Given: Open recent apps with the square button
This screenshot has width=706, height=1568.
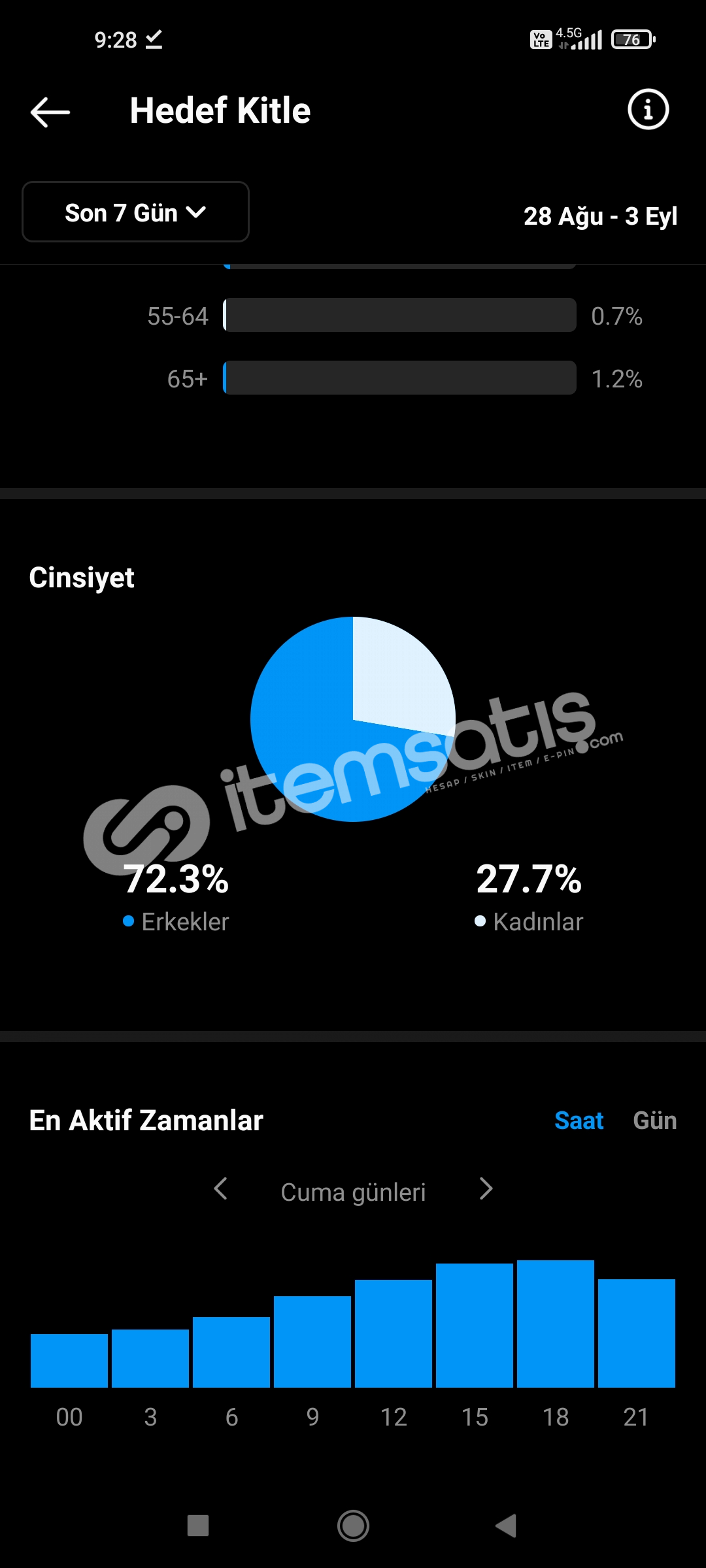Looking at the screenshot, I should point(198,1526).
